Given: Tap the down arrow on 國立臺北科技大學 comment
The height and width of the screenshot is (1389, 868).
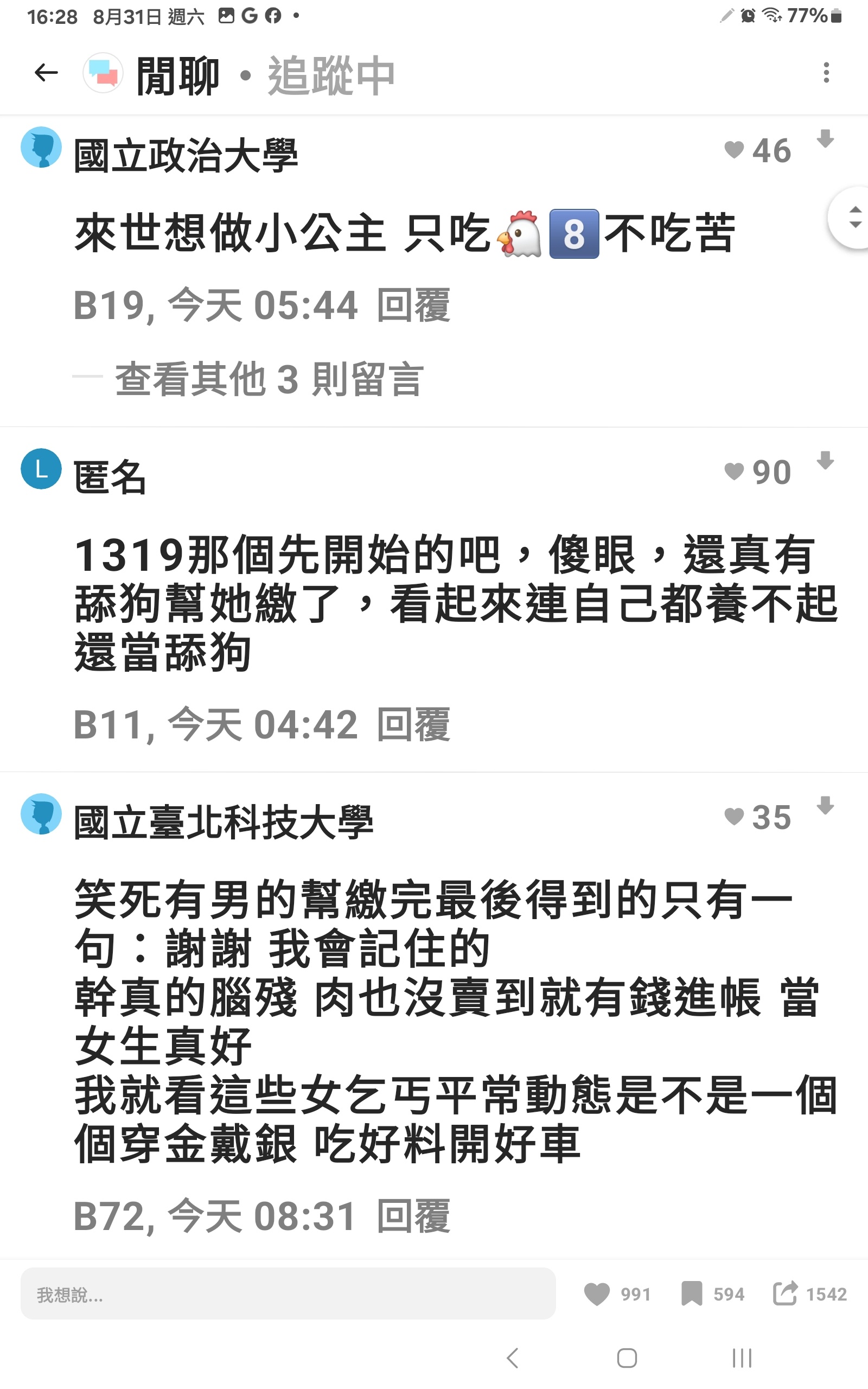Looking at the screenshot, I should pyautogui.click(x=825, y=805).
